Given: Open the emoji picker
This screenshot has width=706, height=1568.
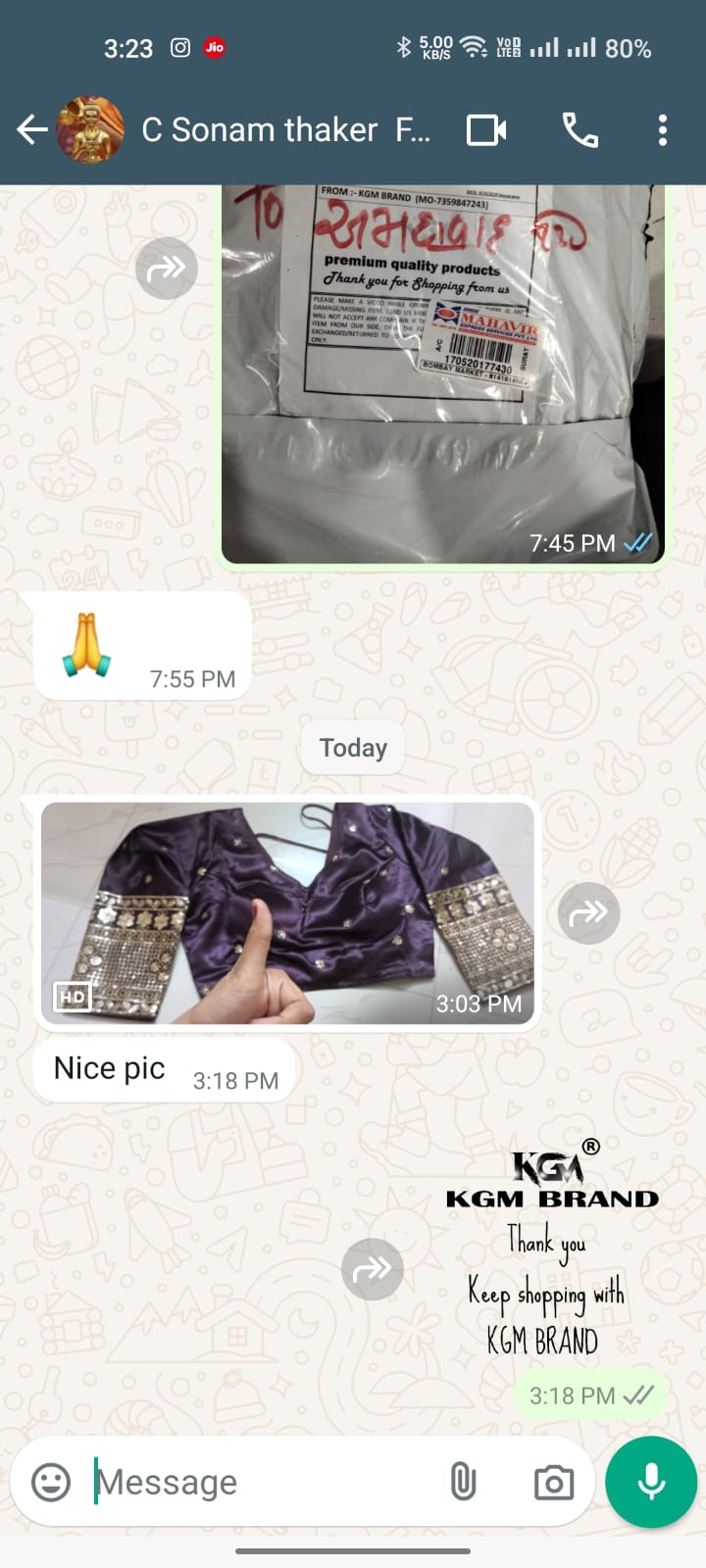Looking at the screenshot, I should [x=51, y=1483].
